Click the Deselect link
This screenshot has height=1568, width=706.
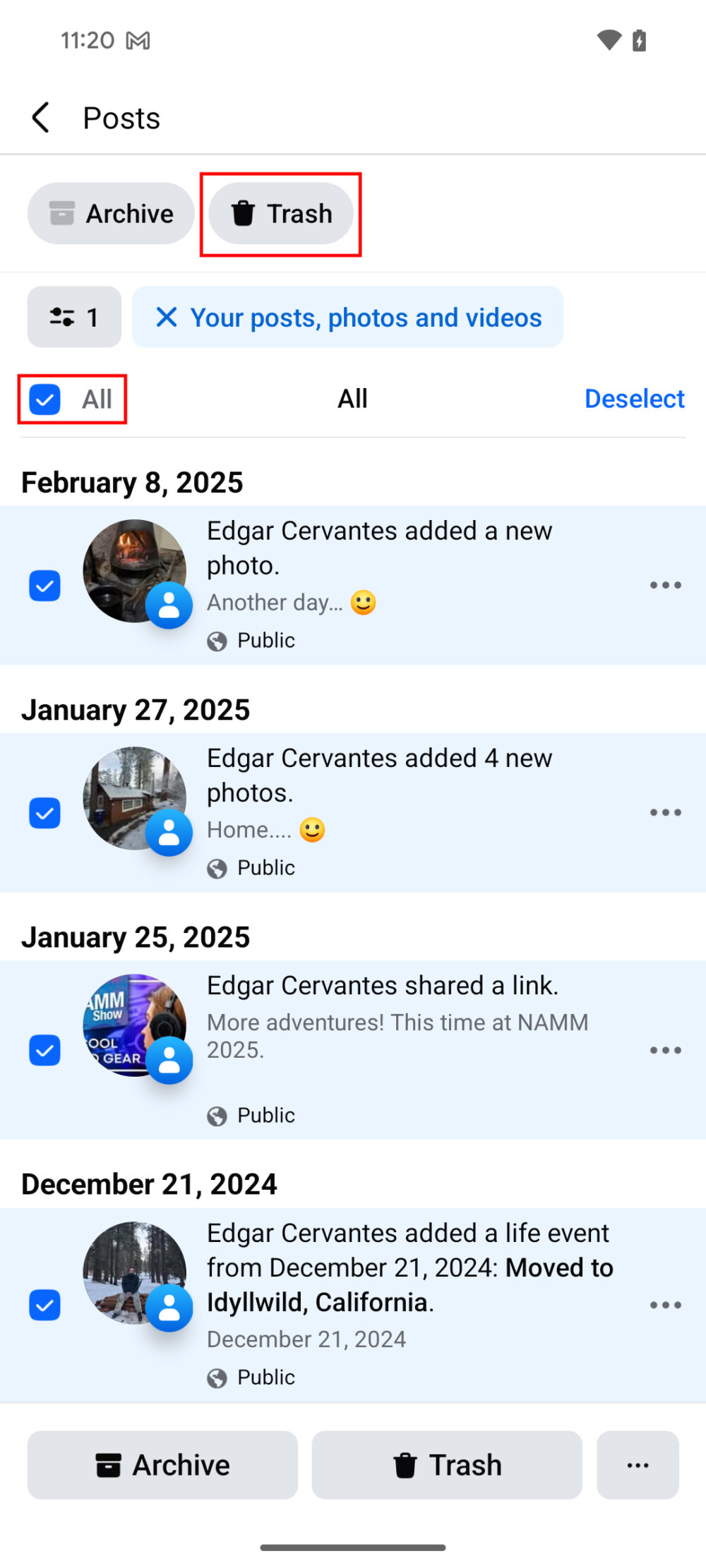634,399
